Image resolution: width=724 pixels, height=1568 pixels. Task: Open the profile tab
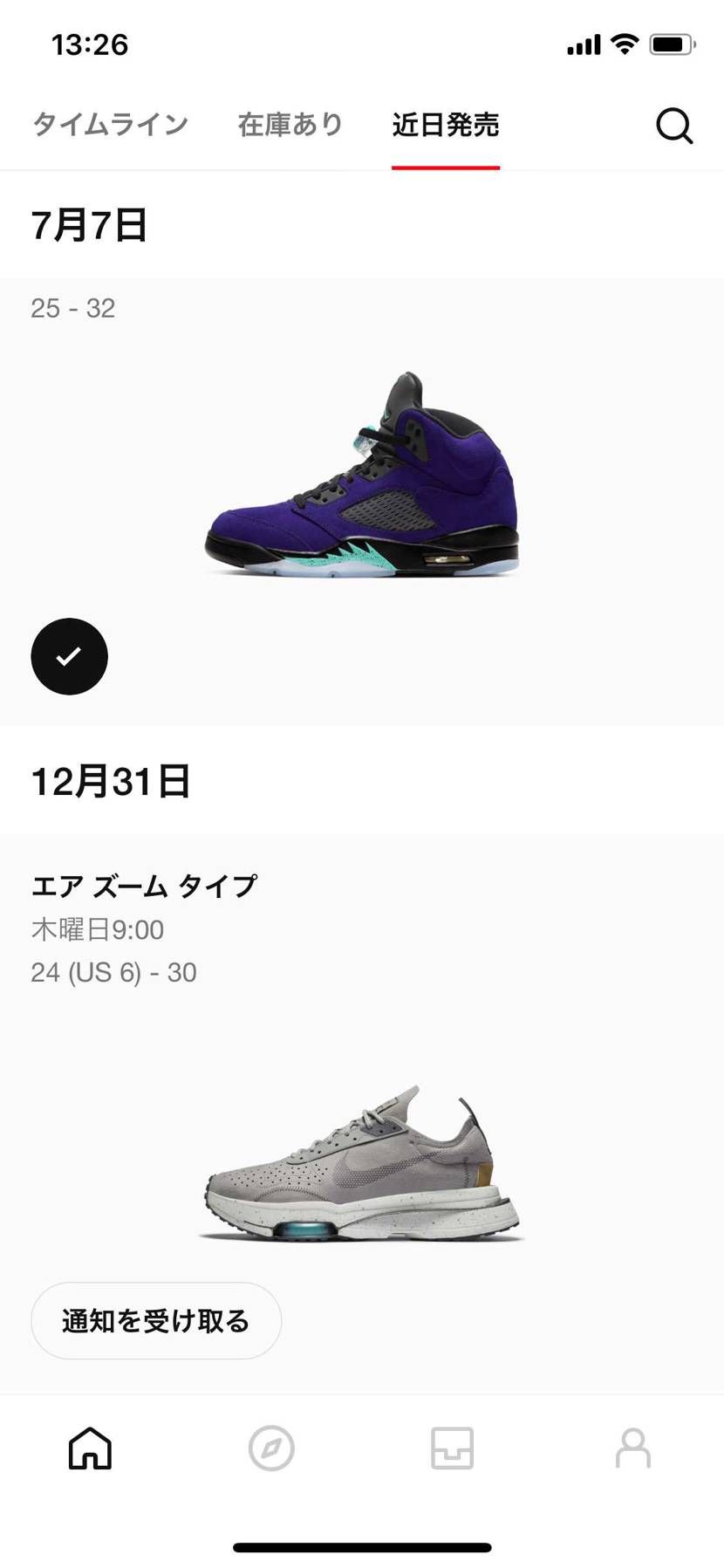click(x=632, y=1448)
